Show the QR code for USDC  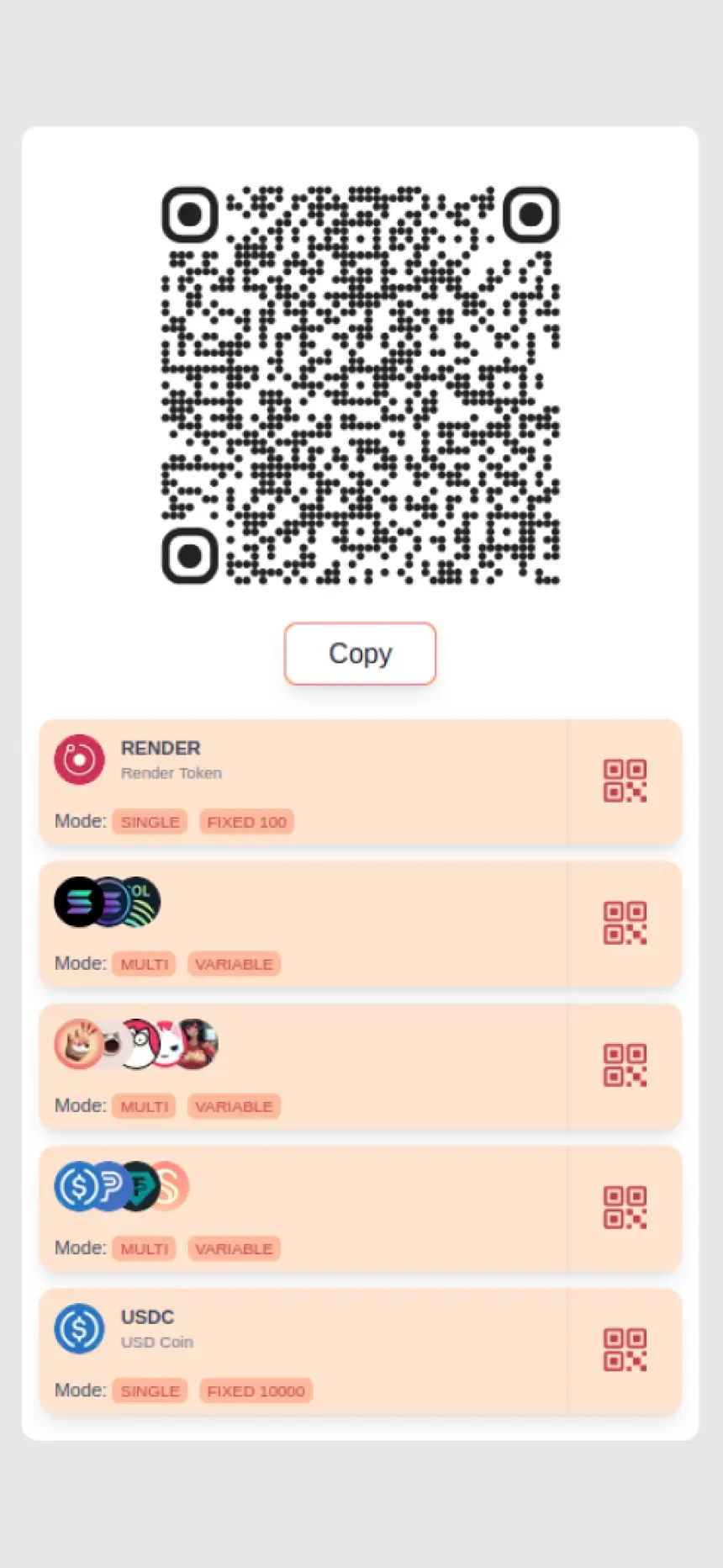(x=625, y=1350)
